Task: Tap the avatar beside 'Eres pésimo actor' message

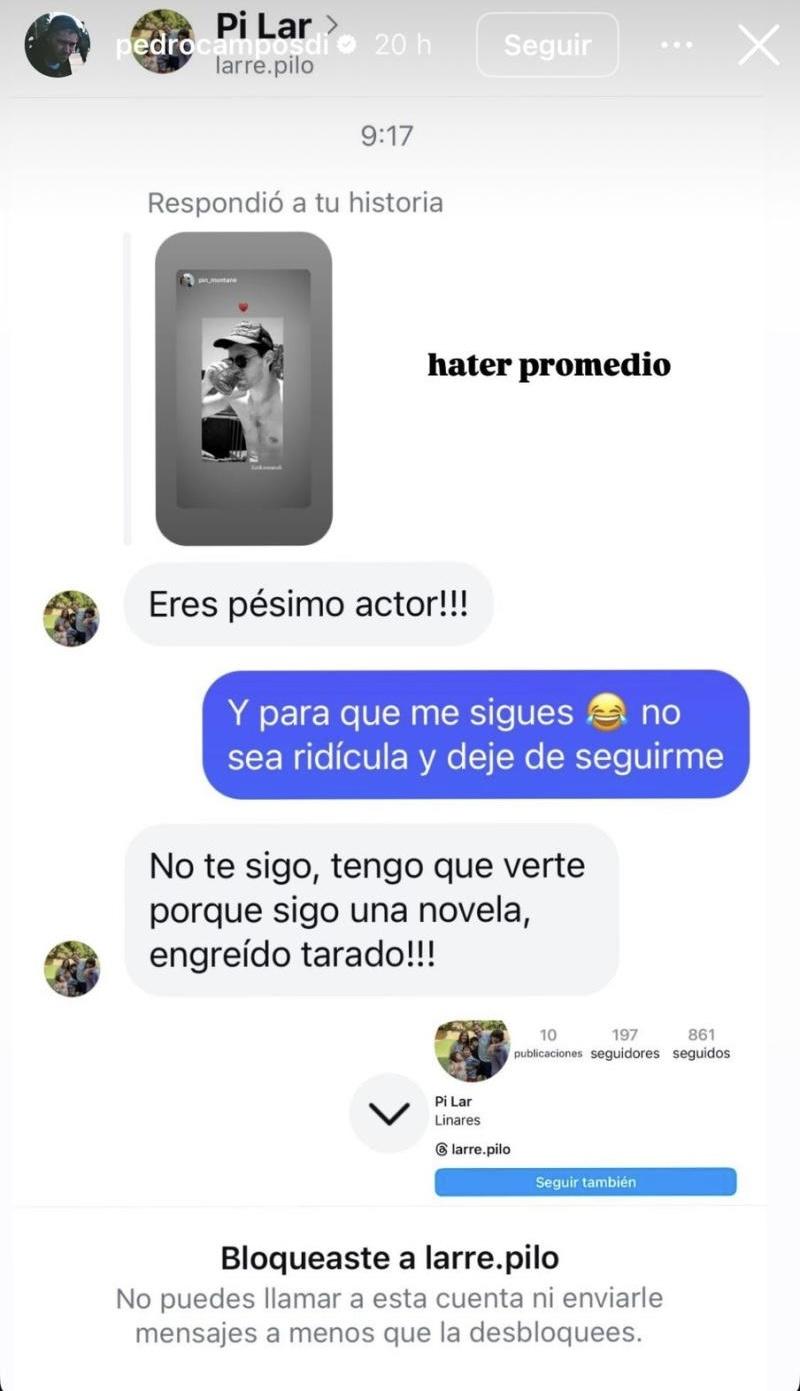Action: 70,618
